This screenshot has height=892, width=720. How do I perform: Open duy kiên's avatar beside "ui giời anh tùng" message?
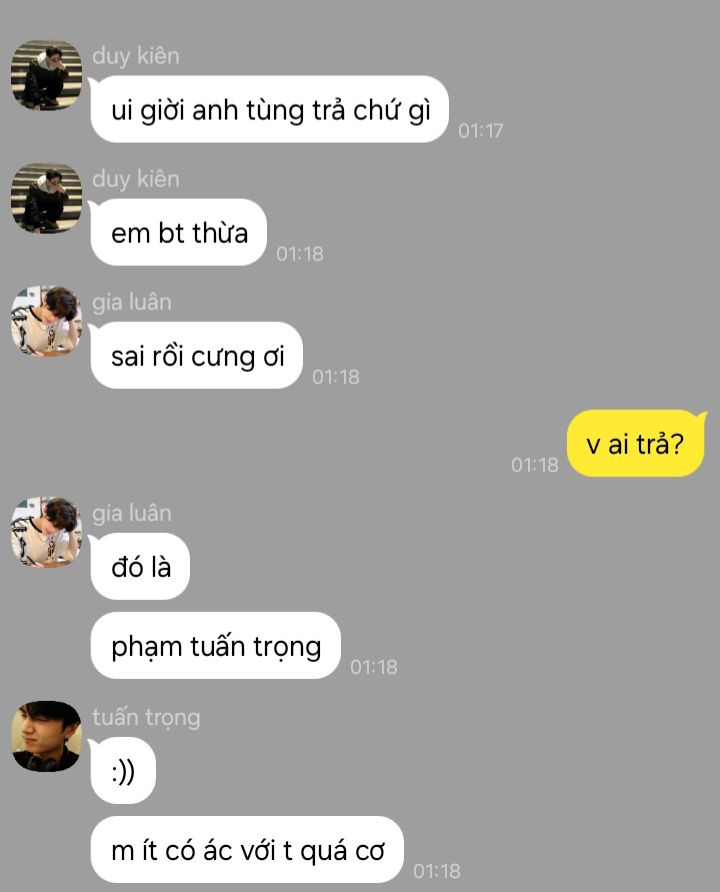[x=46, y=75]
